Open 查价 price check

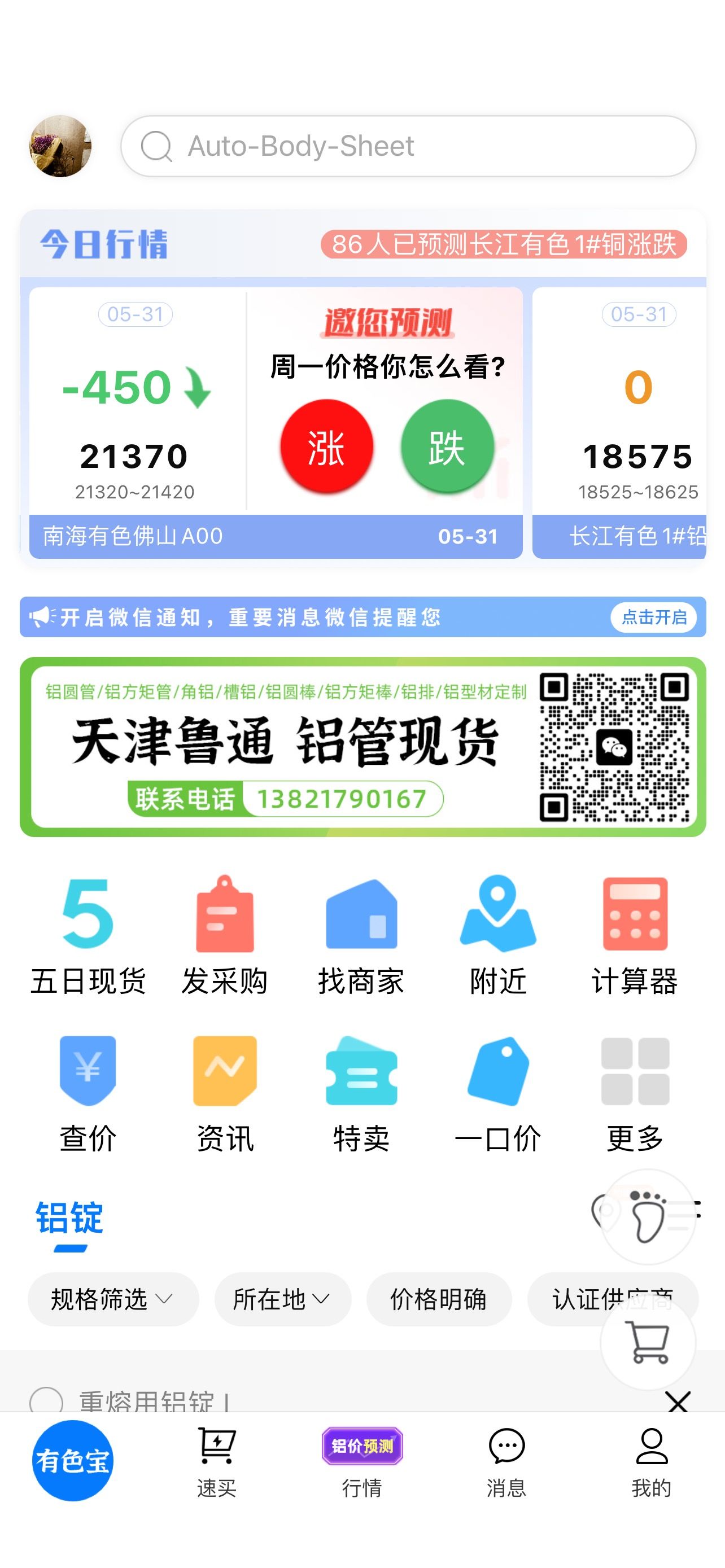pos(88,1094)
